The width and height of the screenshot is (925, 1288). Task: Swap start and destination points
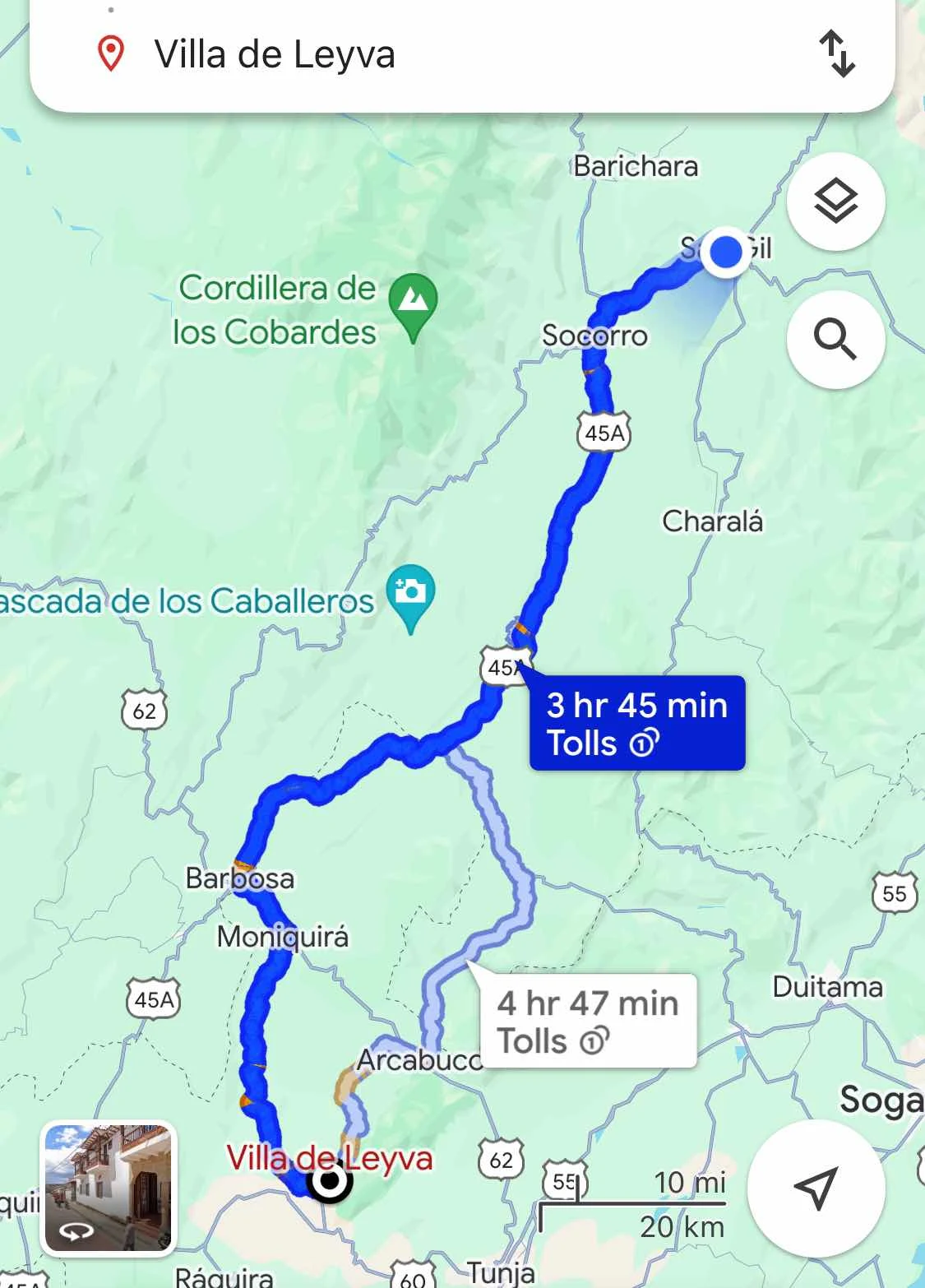pyautogui.click(x=837, y=54)
